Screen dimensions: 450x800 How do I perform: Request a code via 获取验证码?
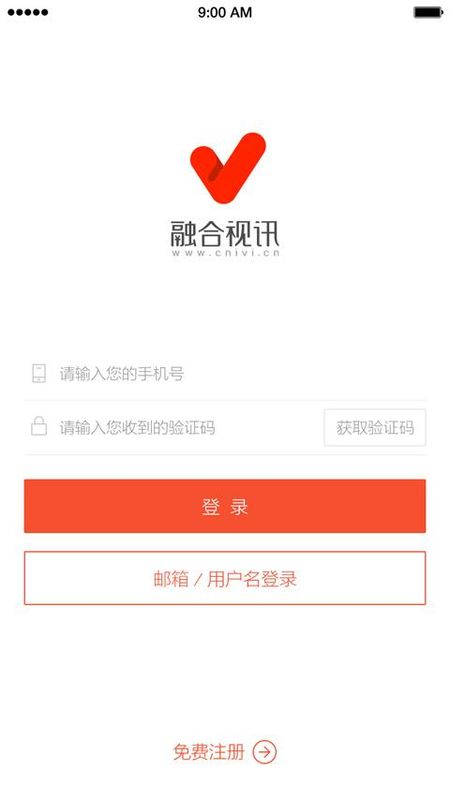coord(375,428)
